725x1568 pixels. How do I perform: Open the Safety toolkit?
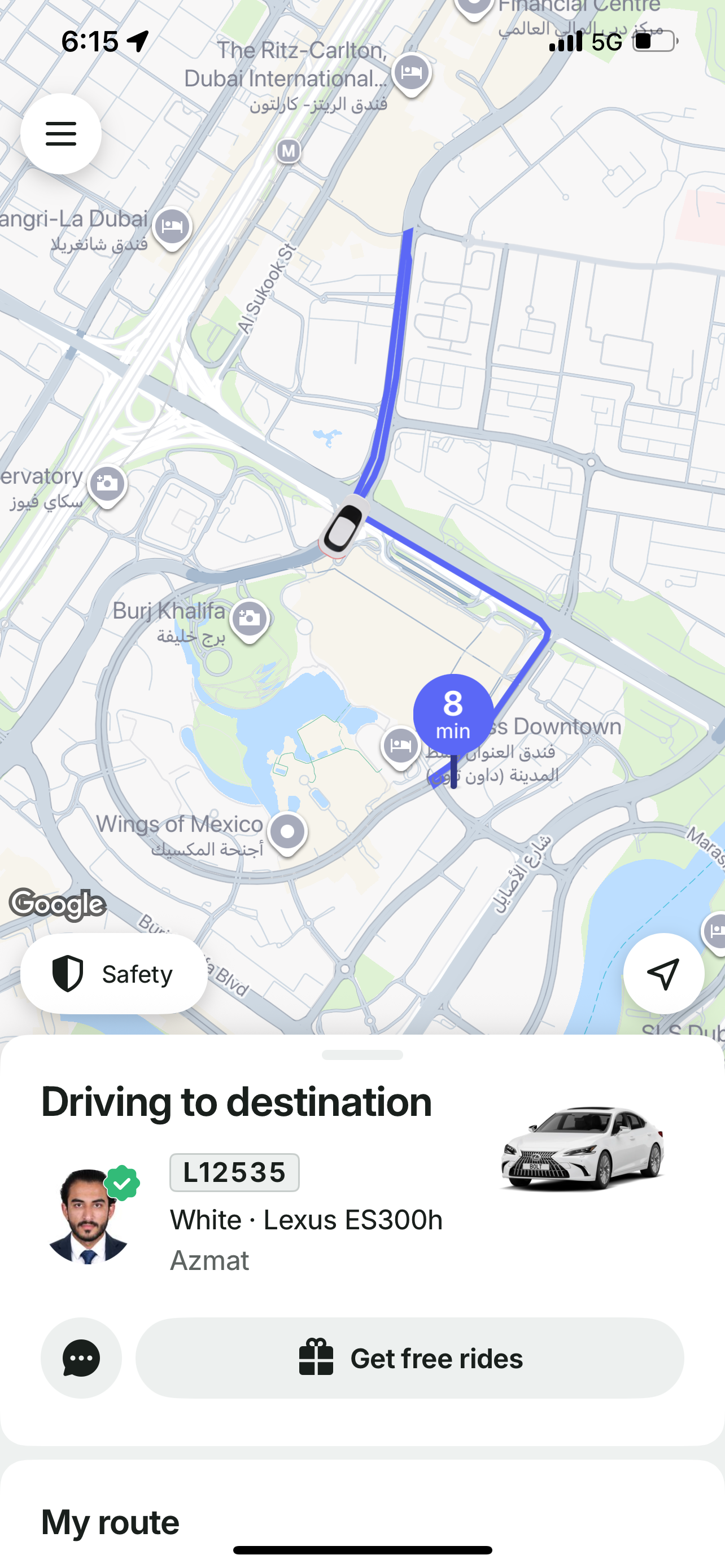115,974
